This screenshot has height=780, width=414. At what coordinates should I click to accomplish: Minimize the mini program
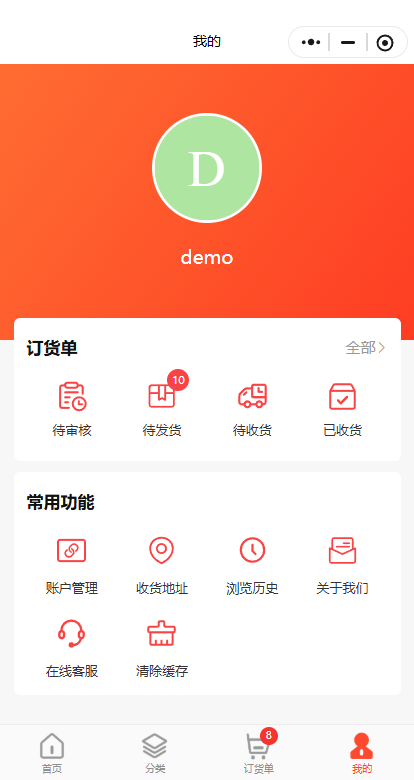point(348,43)
